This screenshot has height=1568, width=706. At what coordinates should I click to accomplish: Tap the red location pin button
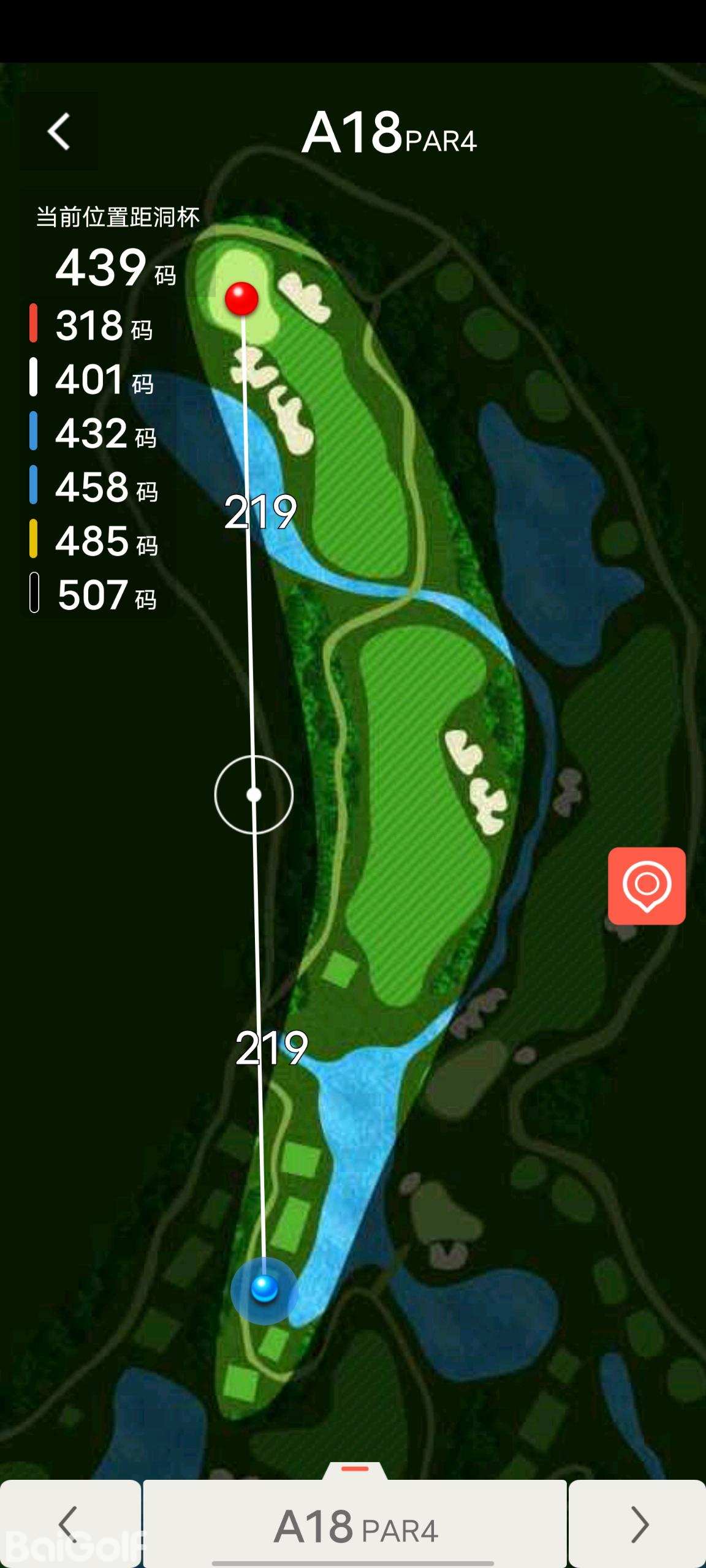pos(647,886)
